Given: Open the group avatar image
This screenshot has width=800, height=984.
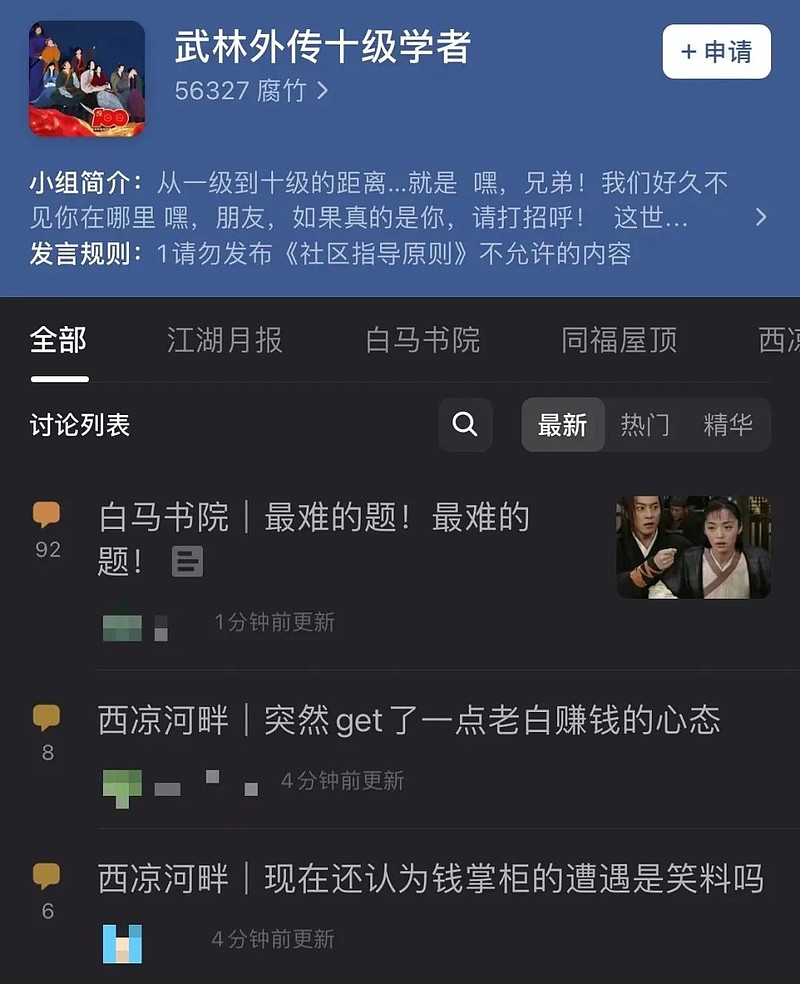Looking at the screenshot, I should coord(87,78).
